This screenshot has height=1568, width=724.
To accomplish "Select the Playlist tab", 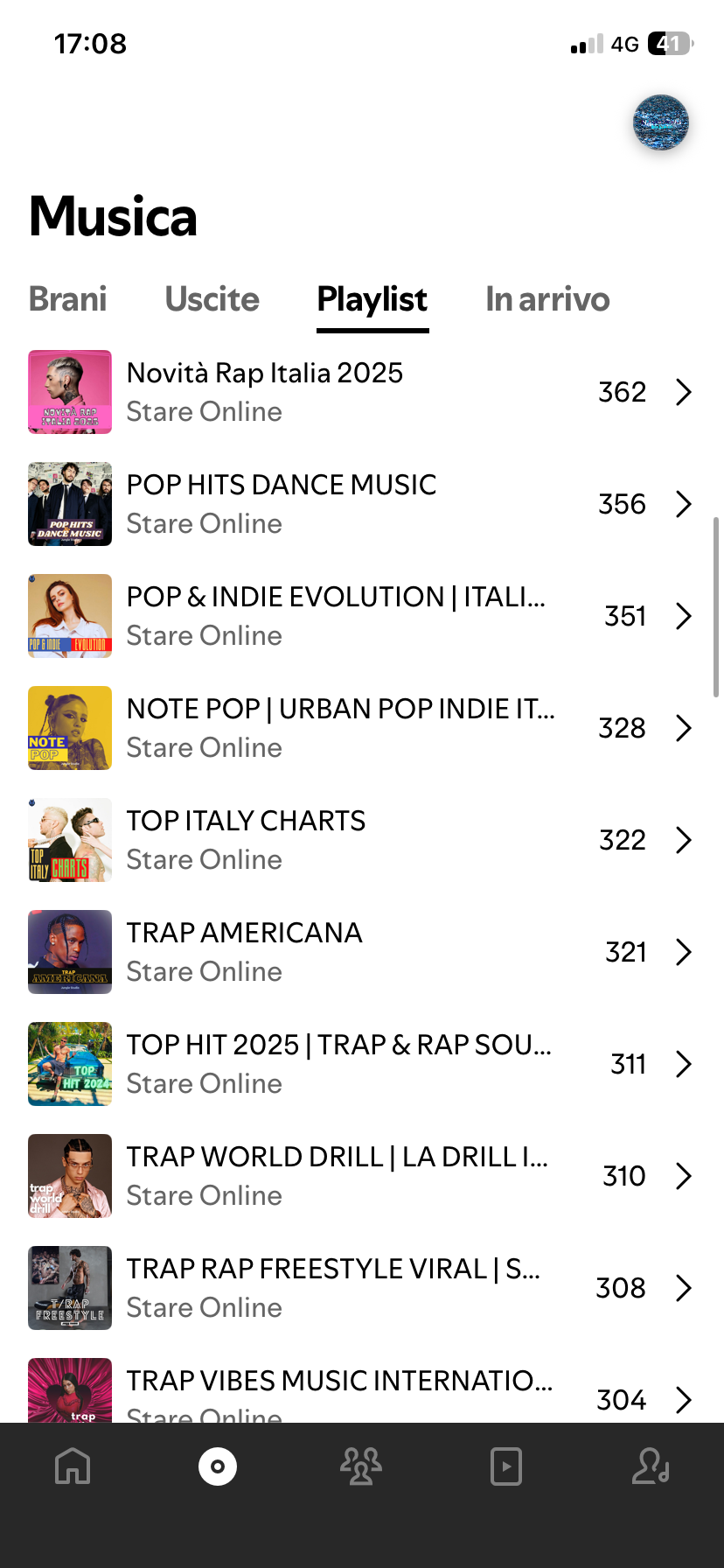I will coord(372,299).
